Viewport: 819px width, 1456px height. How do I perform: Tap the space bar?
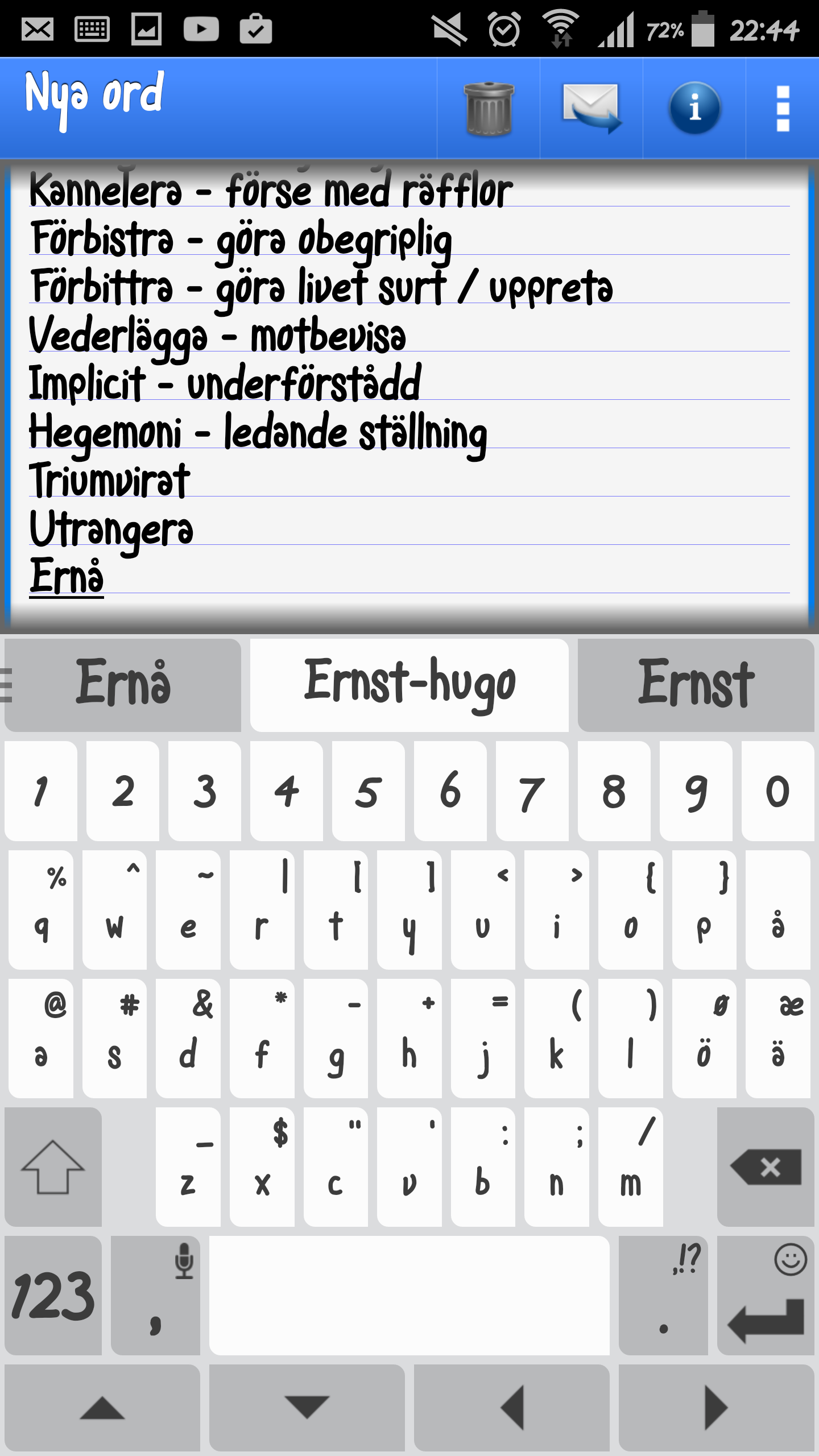(x=409, y=1295)
